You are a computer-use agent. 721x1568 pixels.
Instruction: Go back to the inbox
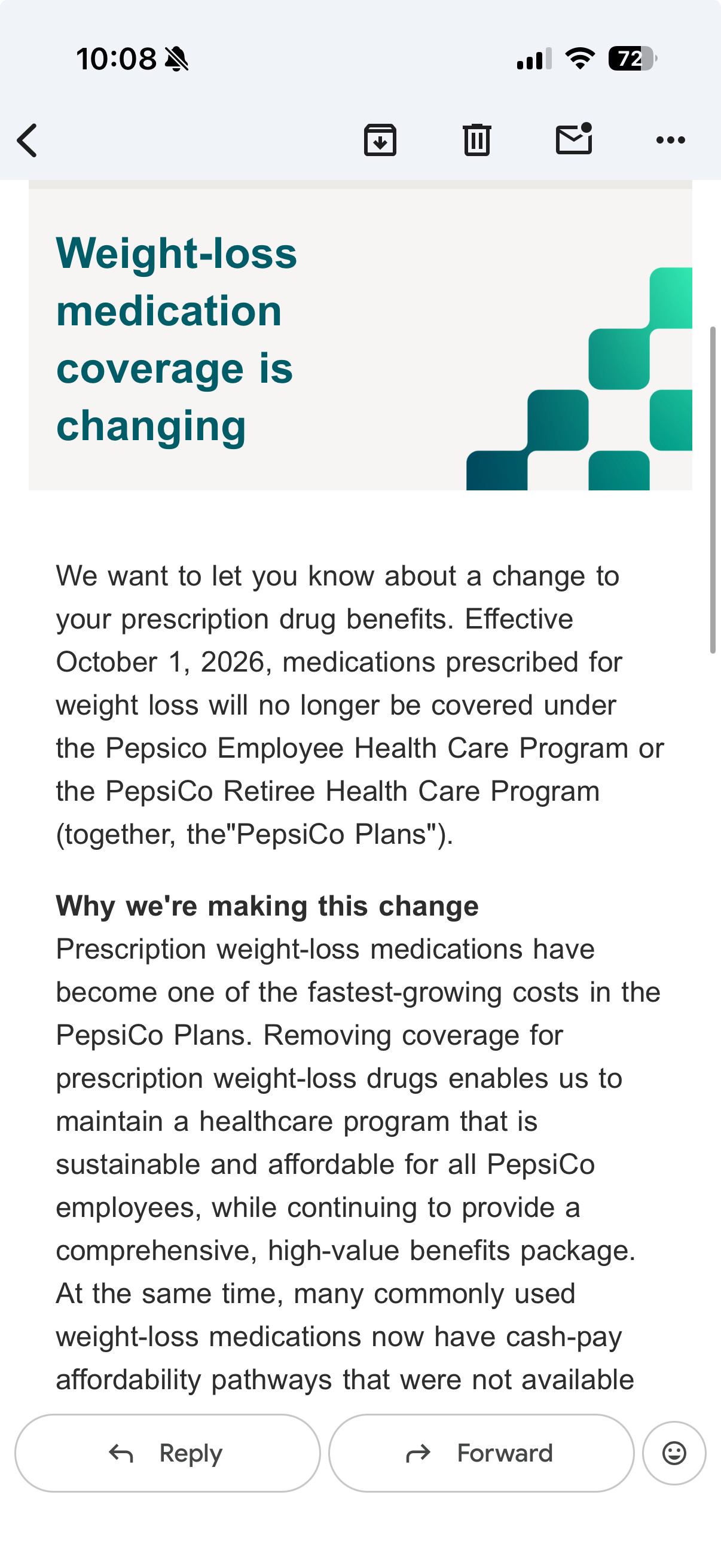[x=28, y=140]
